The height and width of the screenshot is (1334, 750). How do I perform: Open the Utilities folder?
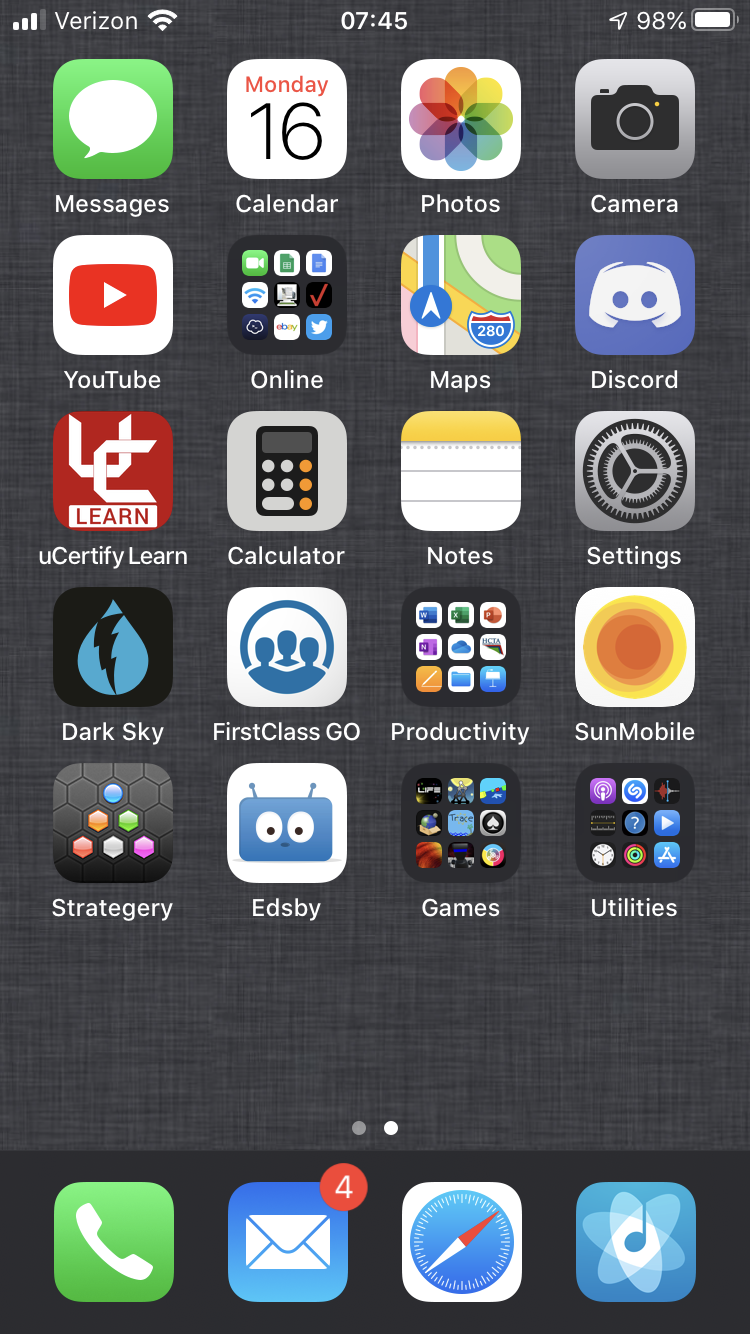tap(635, 823)
